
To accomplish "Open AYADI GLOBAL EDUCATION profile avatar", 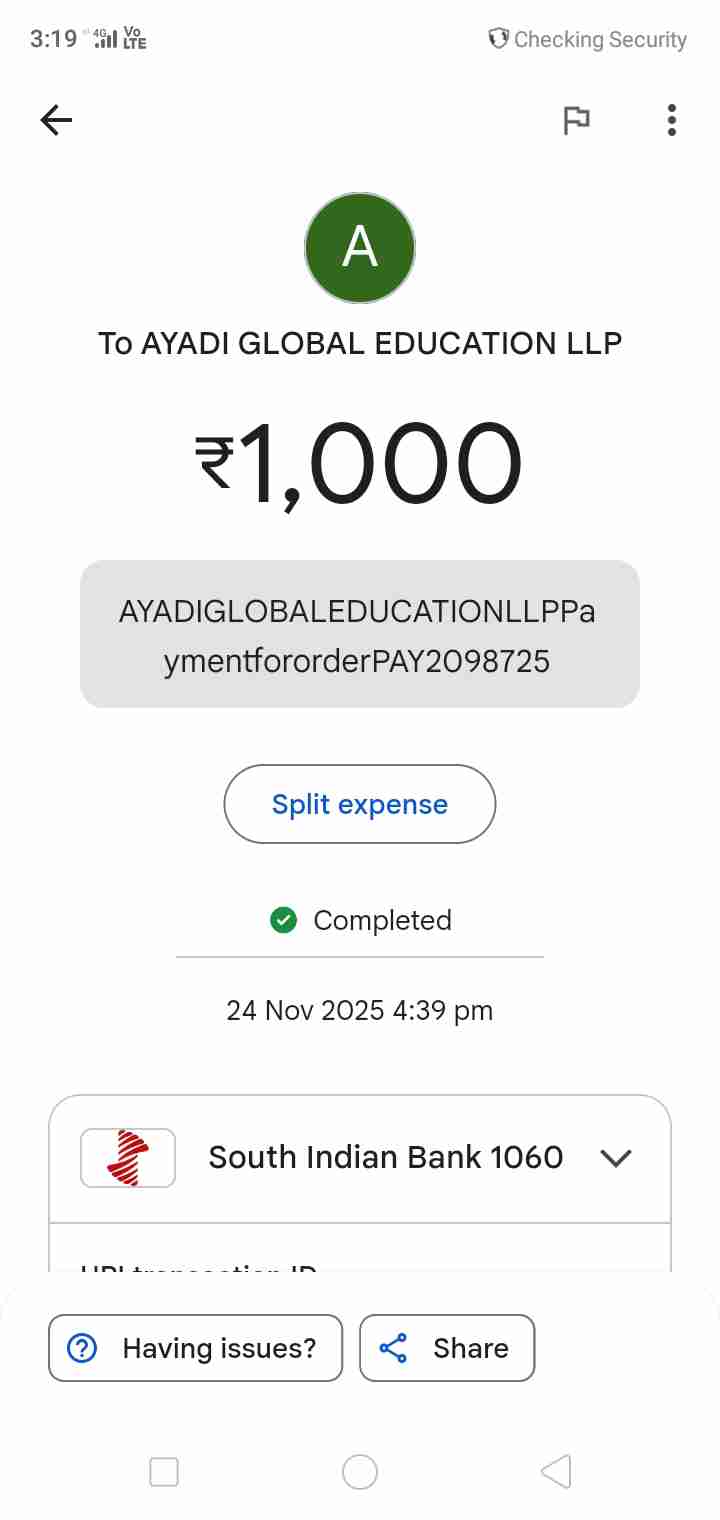I will (x=360, y=248).
